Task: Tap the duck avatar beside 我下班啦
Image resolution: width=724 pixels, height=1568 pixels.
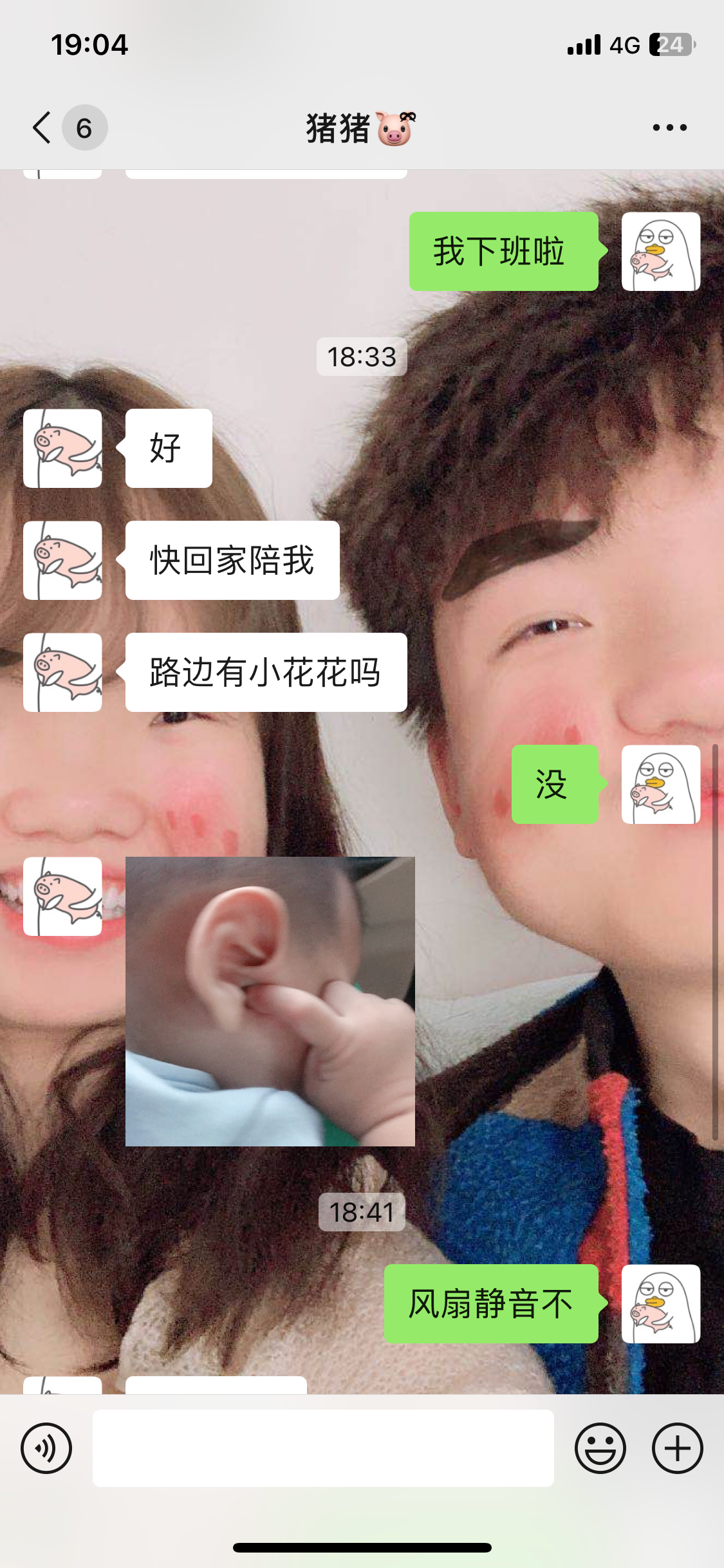Action: tap(661, 251)
